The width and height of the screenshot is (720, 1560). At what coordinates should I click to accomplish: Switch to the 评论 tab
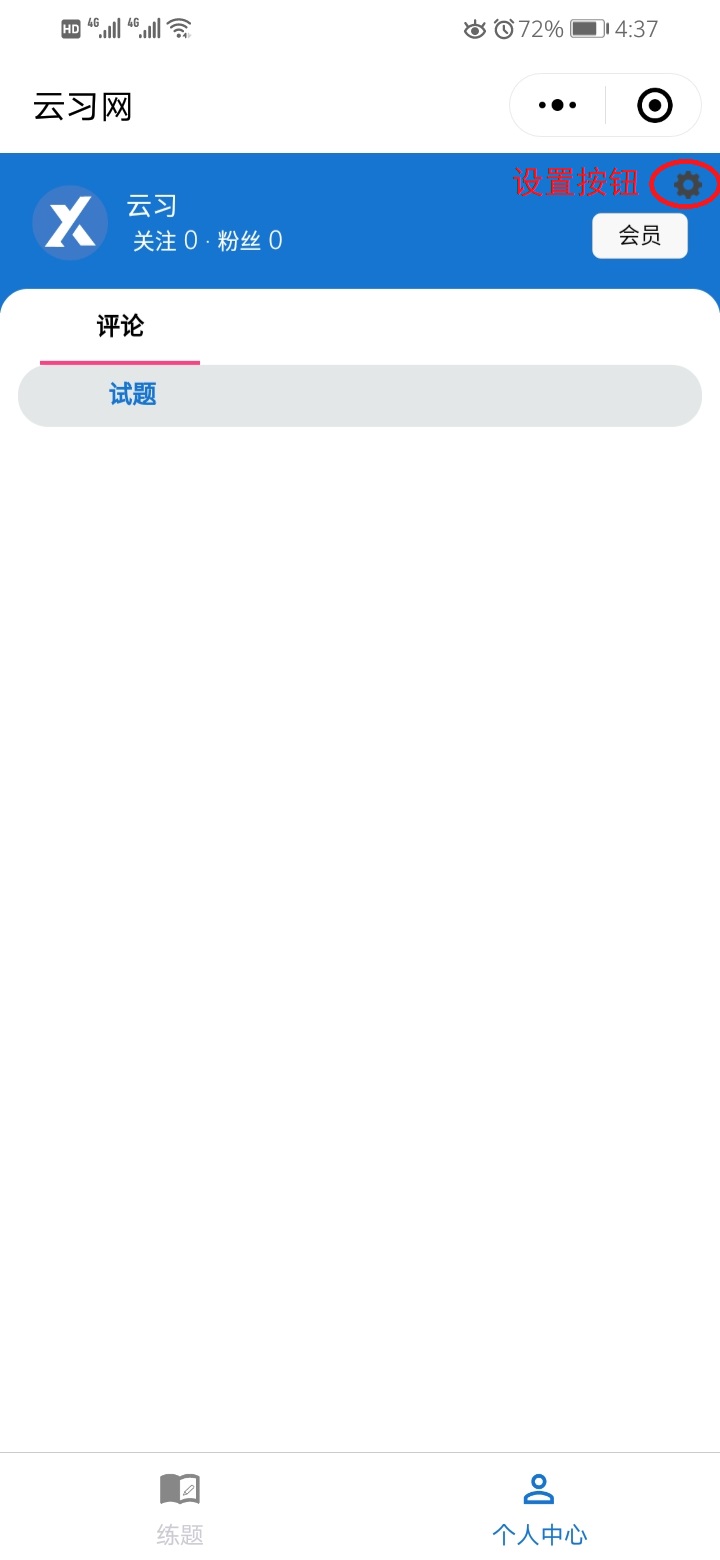click(120, 326)
